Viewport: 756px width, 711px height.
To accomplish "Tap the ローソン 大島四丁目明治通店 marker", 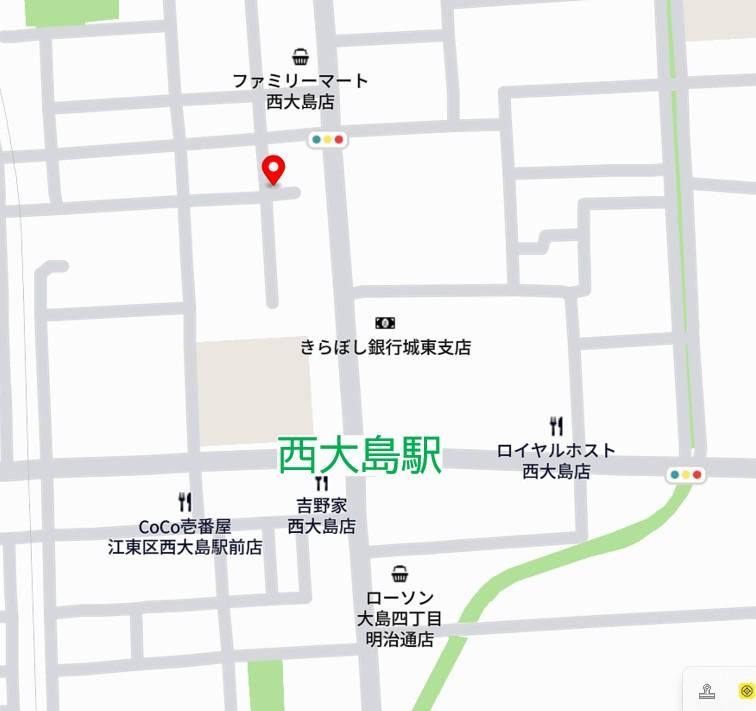I will coord(400,574).
